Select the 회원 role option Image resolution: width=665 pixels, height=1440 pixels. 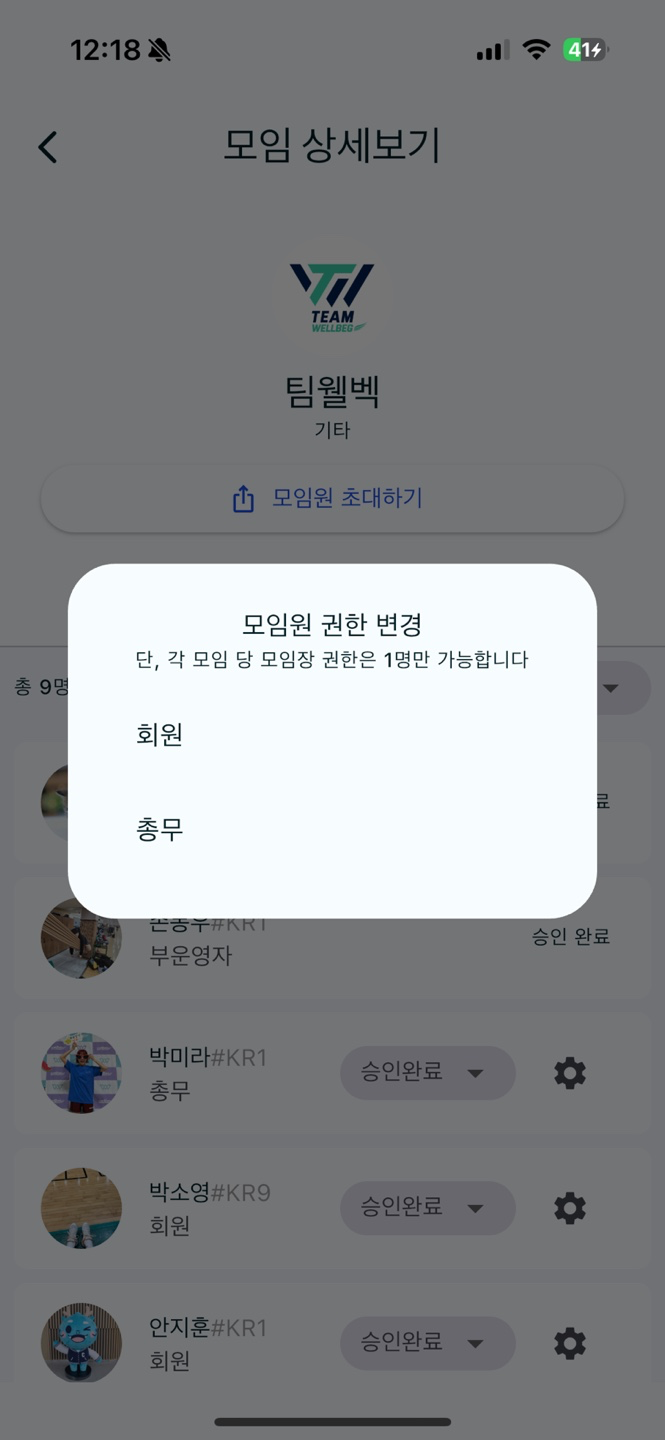point(160,735)
